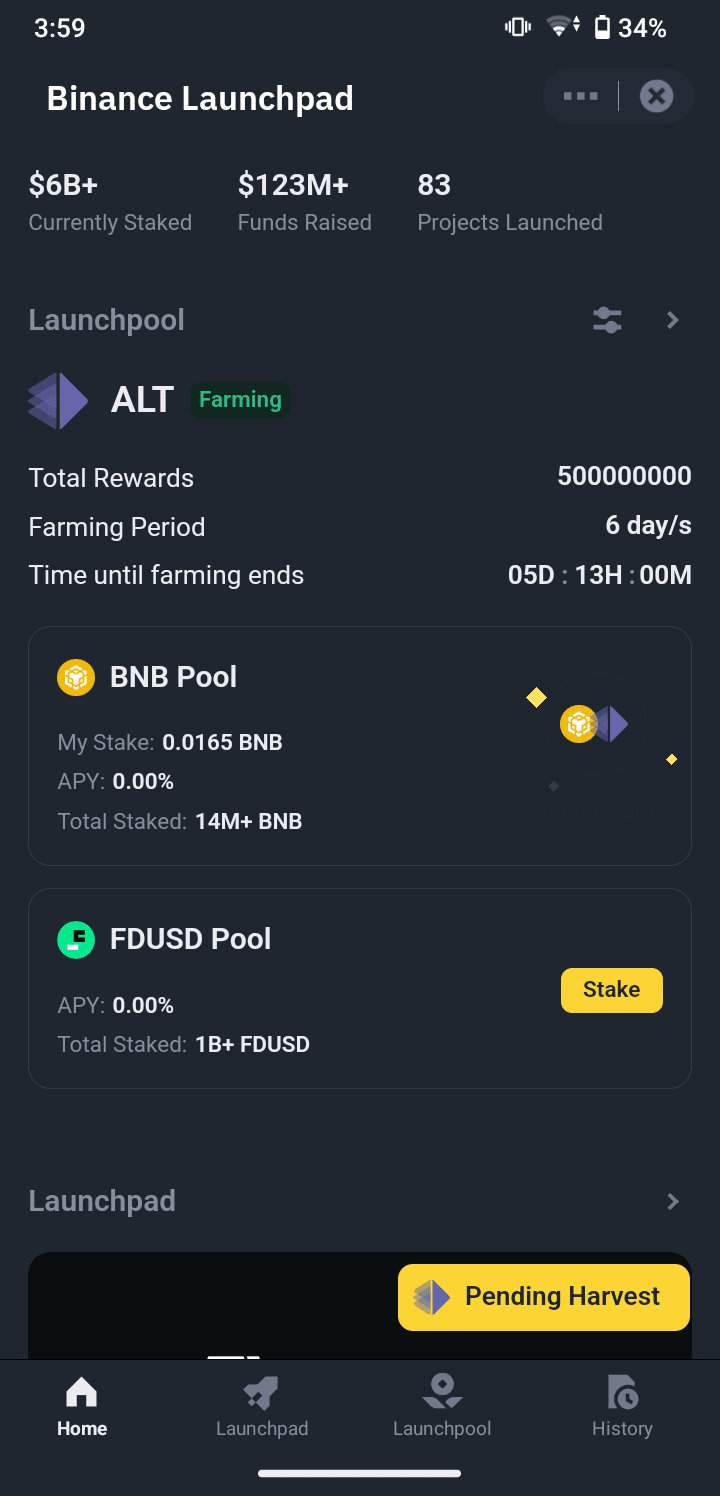Click the FDUSD pool icon
This screenshot has width=720, height=1496.
coord(75,939)
